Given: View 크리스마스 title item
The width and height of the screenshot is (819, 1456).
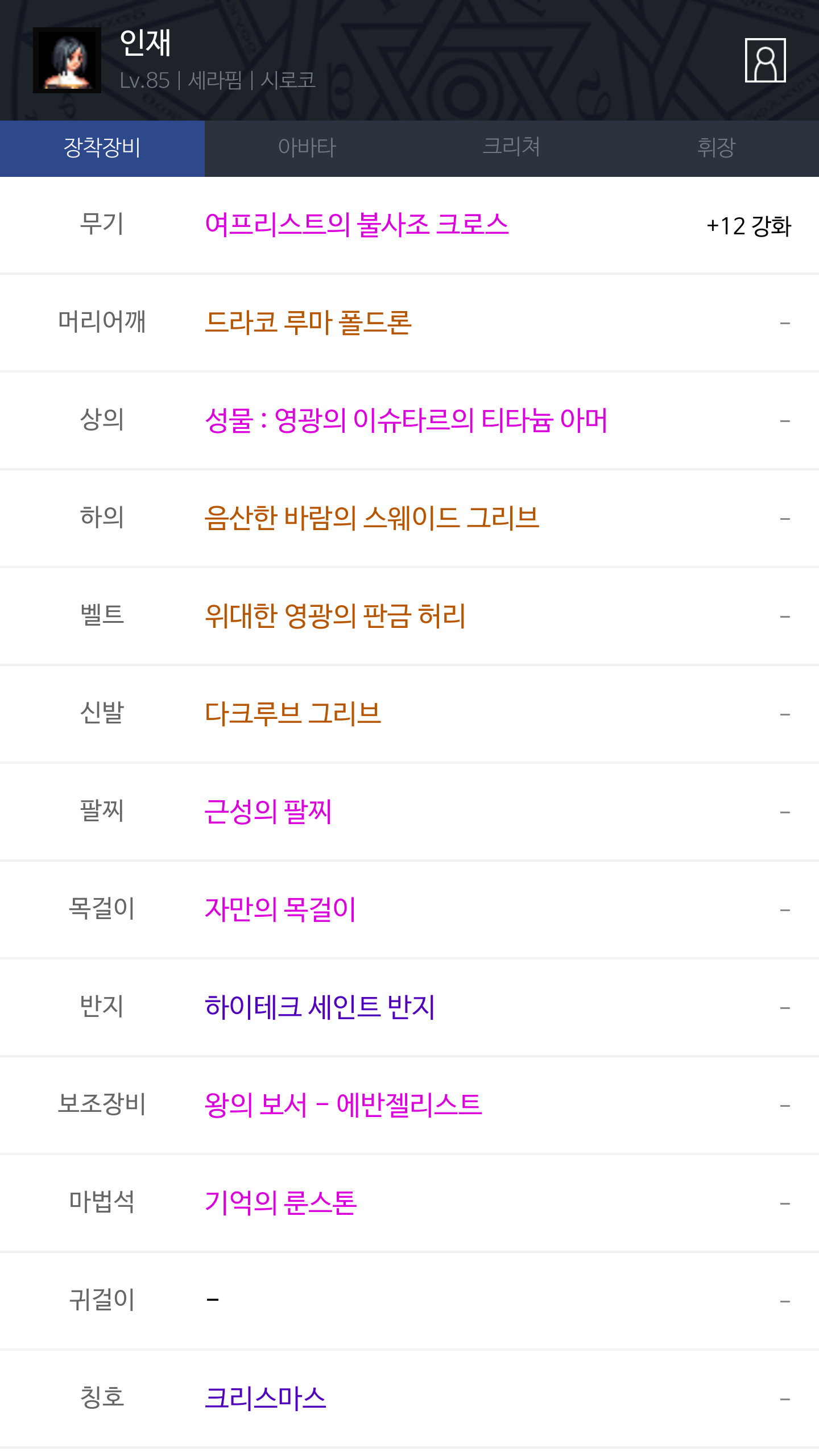Looking at the screenshot, I should click(266, 1399).
